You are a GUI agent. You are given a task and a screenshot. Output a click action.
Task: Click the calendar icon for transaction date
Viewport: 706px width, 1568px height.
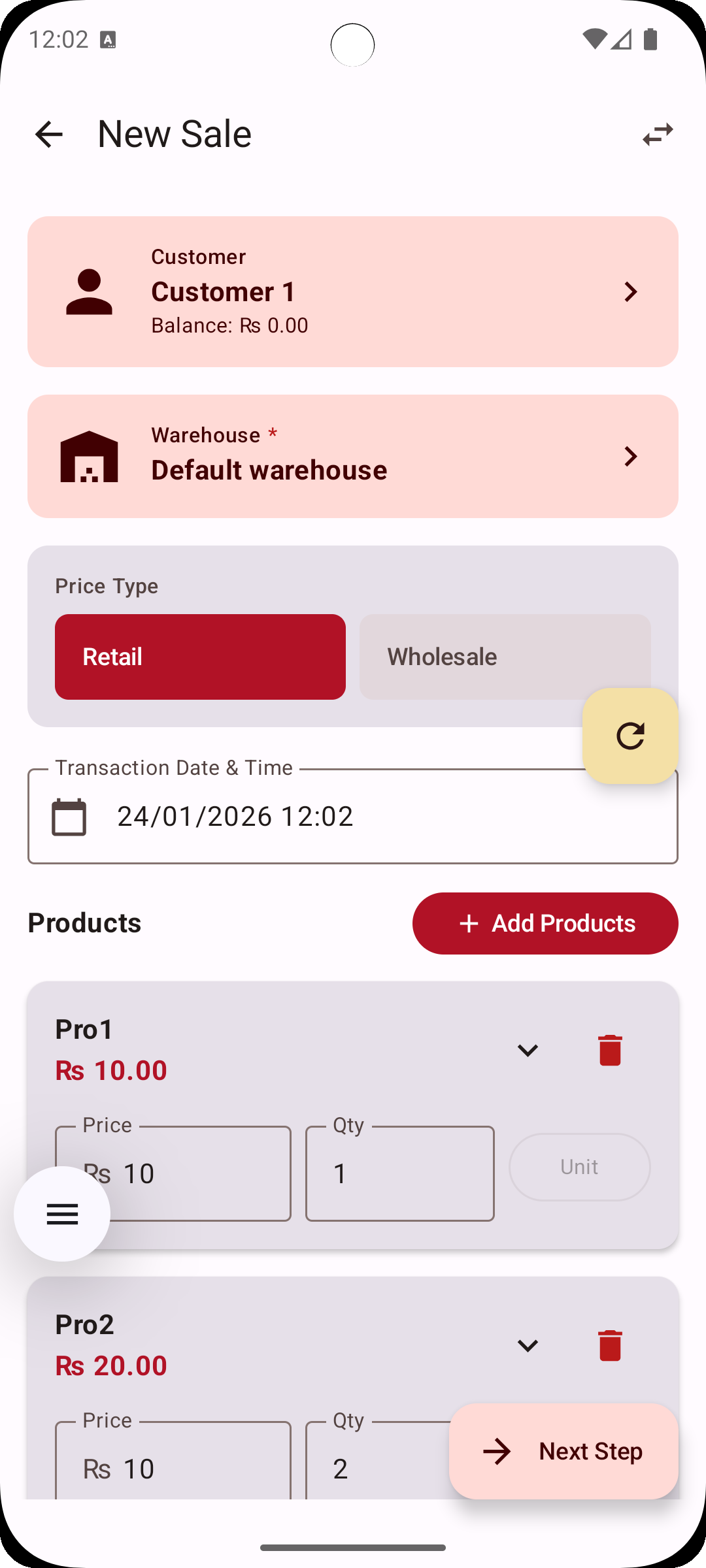point(69,815)
